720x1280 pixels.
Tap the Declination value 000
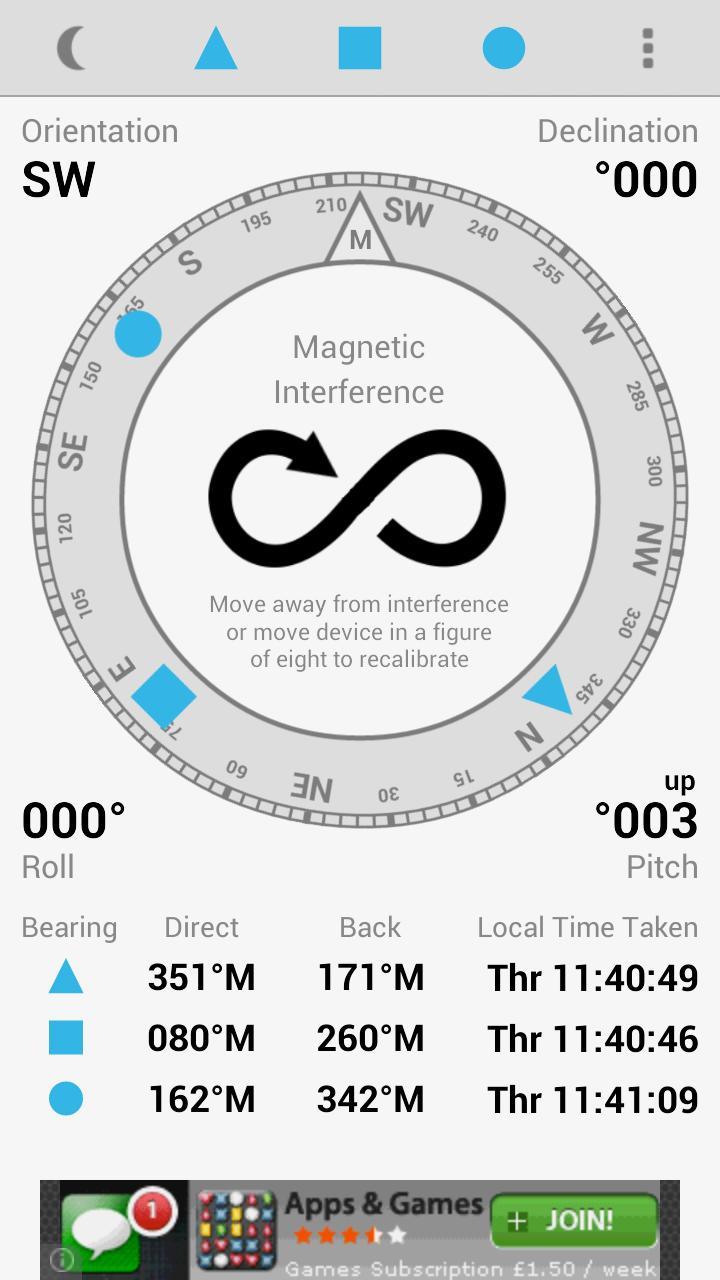tap(647, 178)
